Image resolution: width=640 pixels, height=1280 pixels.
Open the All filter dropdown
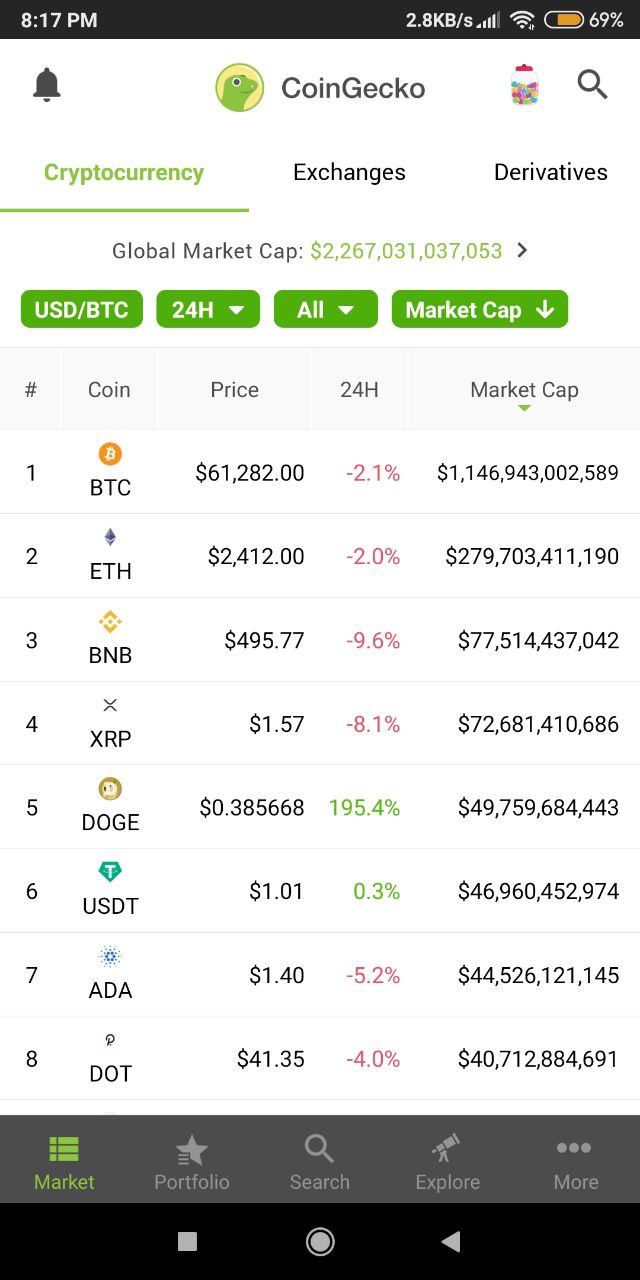[326, 310]
